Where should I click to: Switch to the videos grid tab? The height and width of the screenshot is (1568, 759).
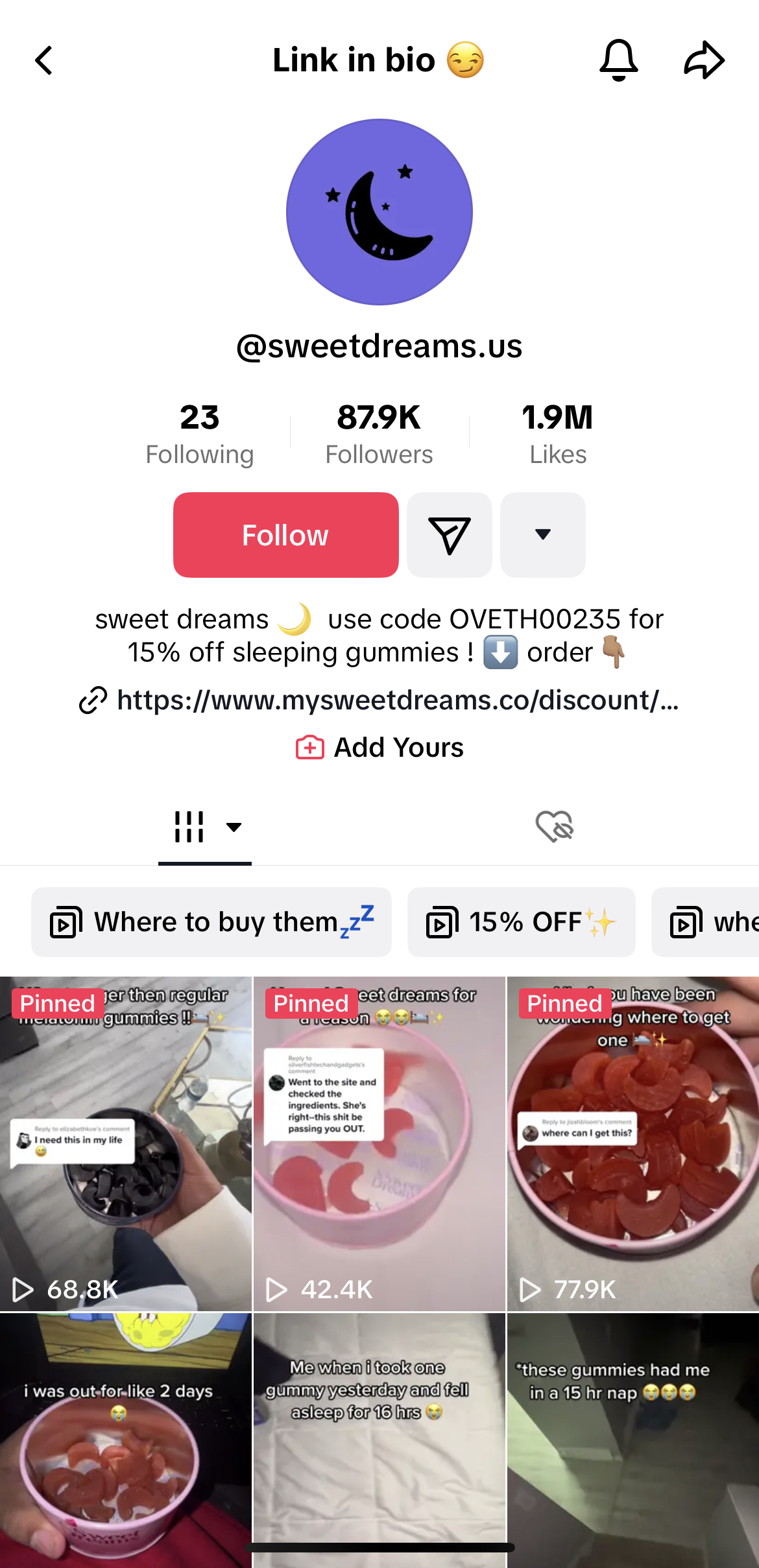pyautogui.click(x=204, y=827)
